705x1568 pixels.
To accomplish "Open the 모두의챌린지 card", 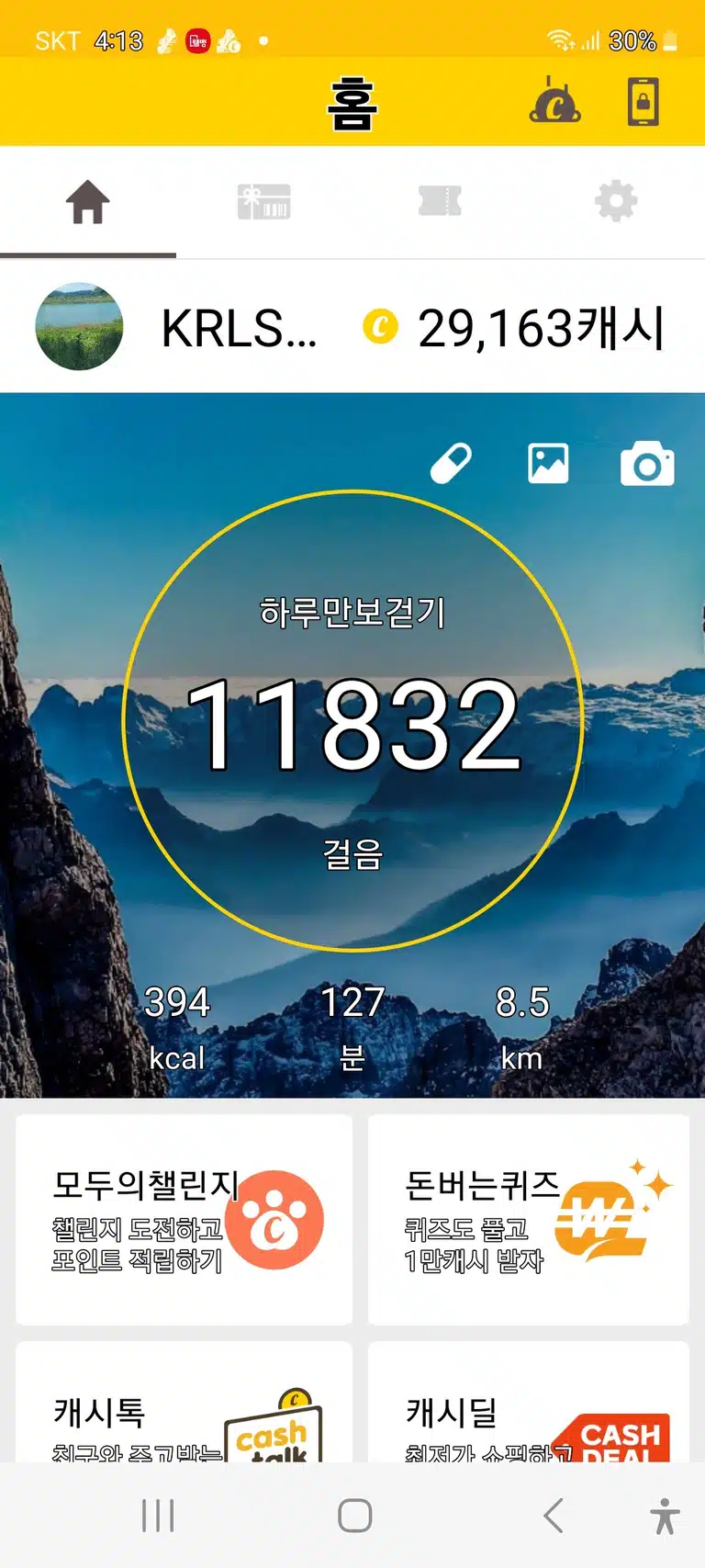I will 184,1220.
